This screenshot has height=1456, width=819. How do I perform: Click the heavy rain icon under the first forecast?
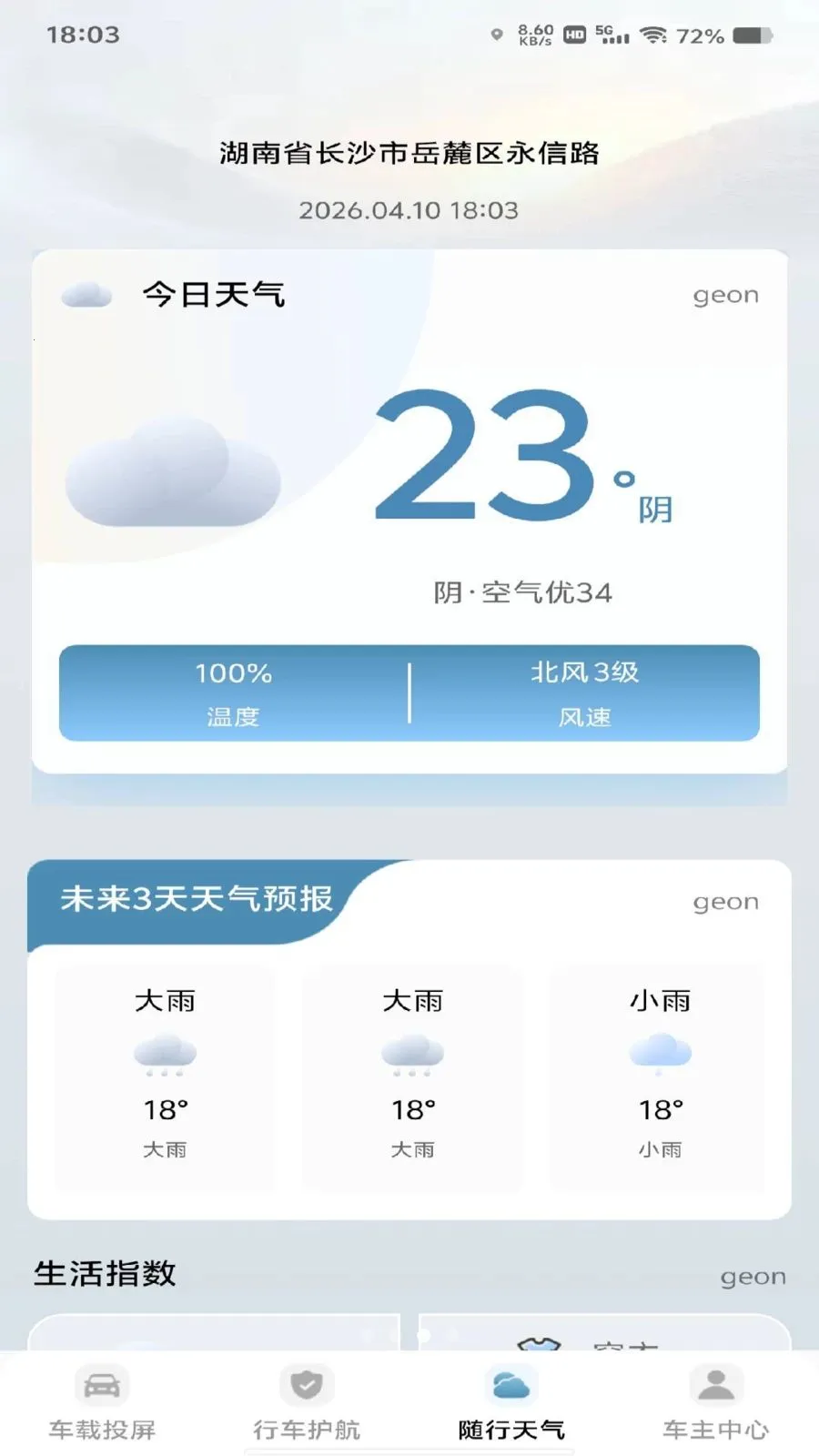tap(167, 1056)
